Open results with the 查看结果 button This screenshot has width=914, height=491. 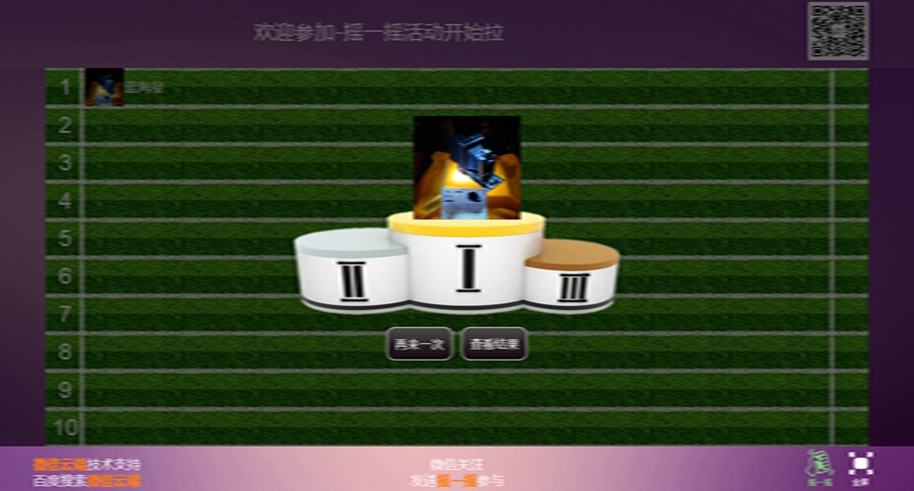point(494,344)
